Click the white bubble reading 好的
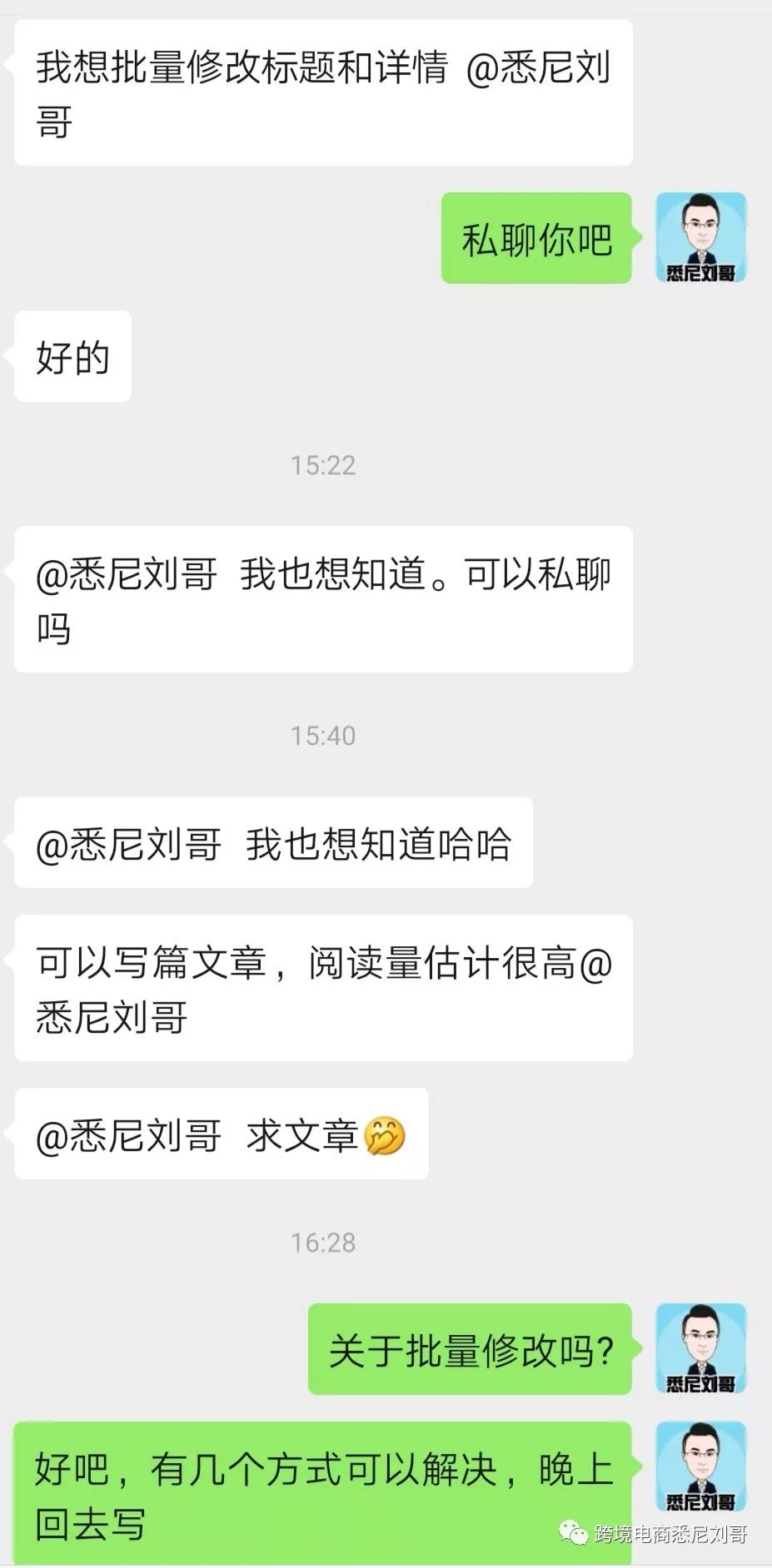 (72, 355)
